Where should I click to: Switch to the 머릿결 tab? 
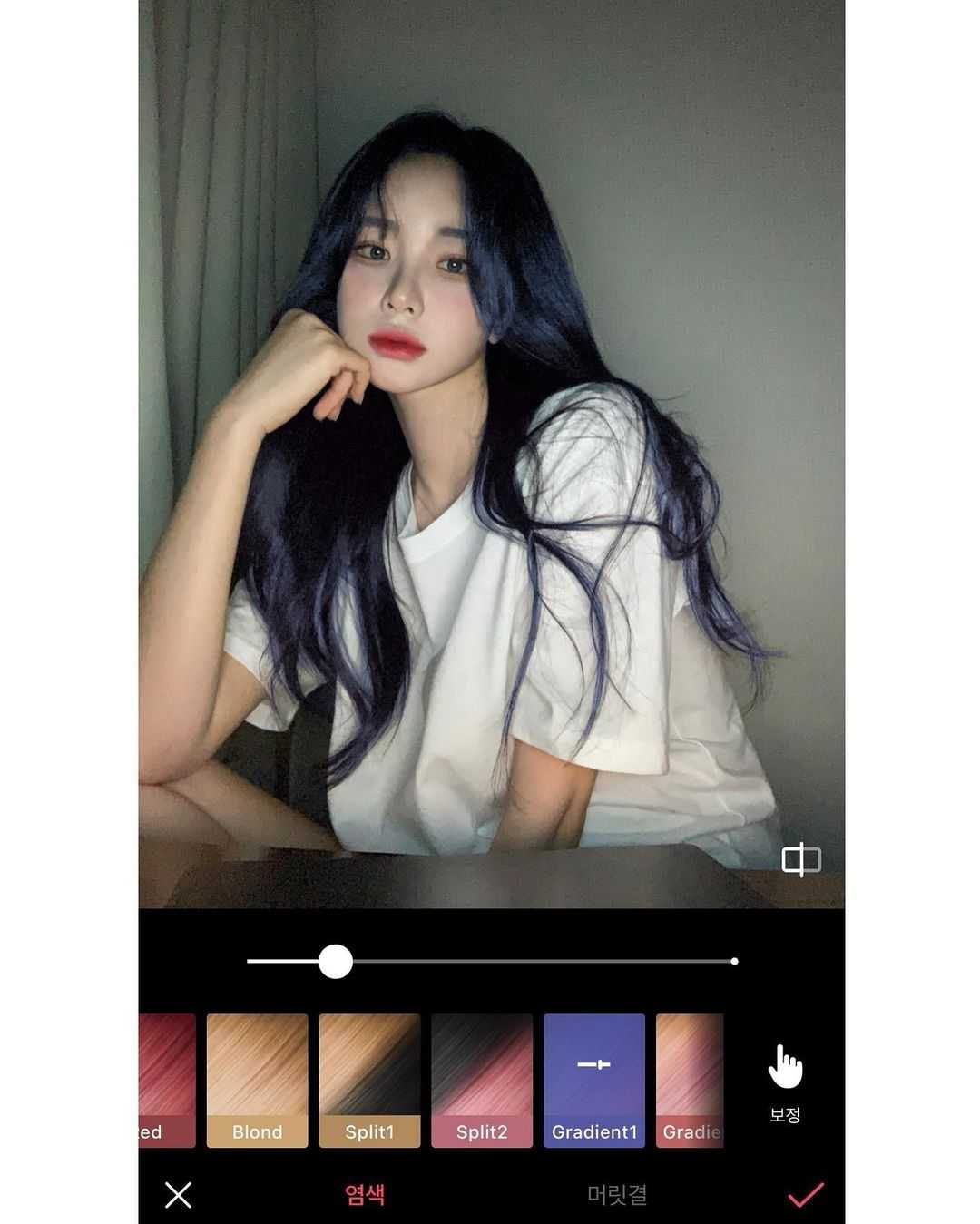coord(617,1195)
